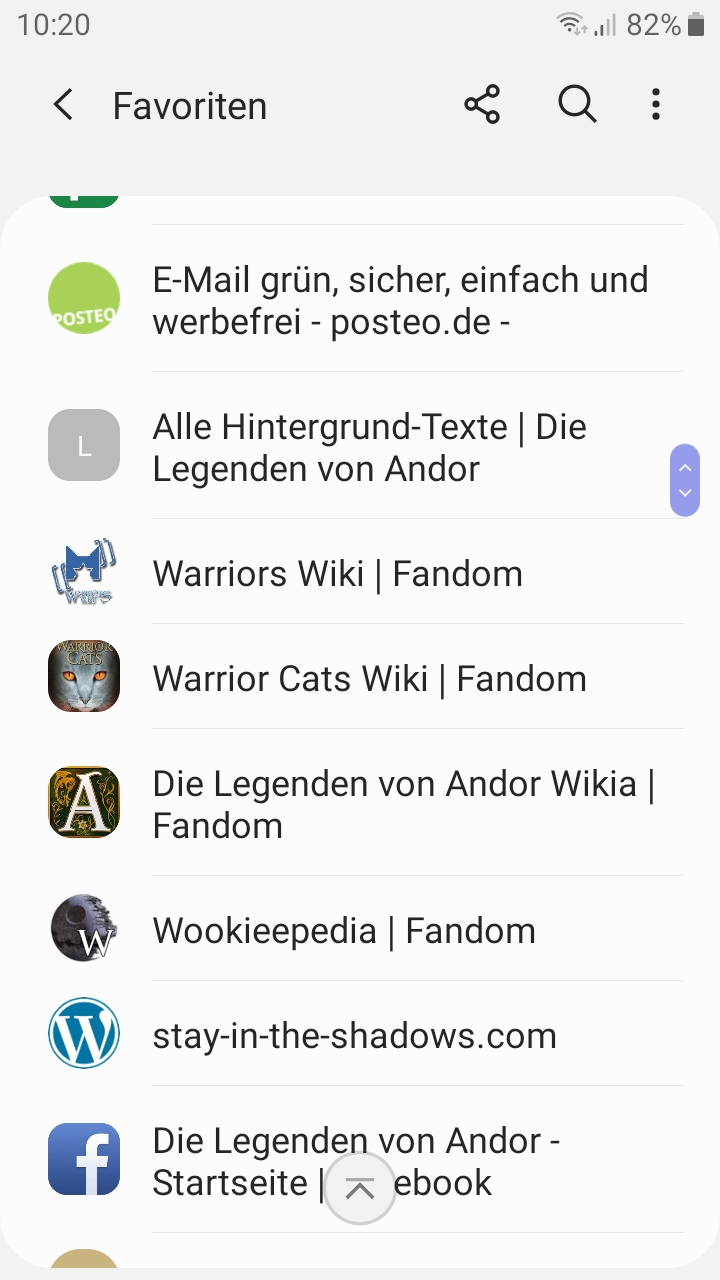Search within favorites
The width and height of the screenshot is (720, 1280).
(577, 105)
